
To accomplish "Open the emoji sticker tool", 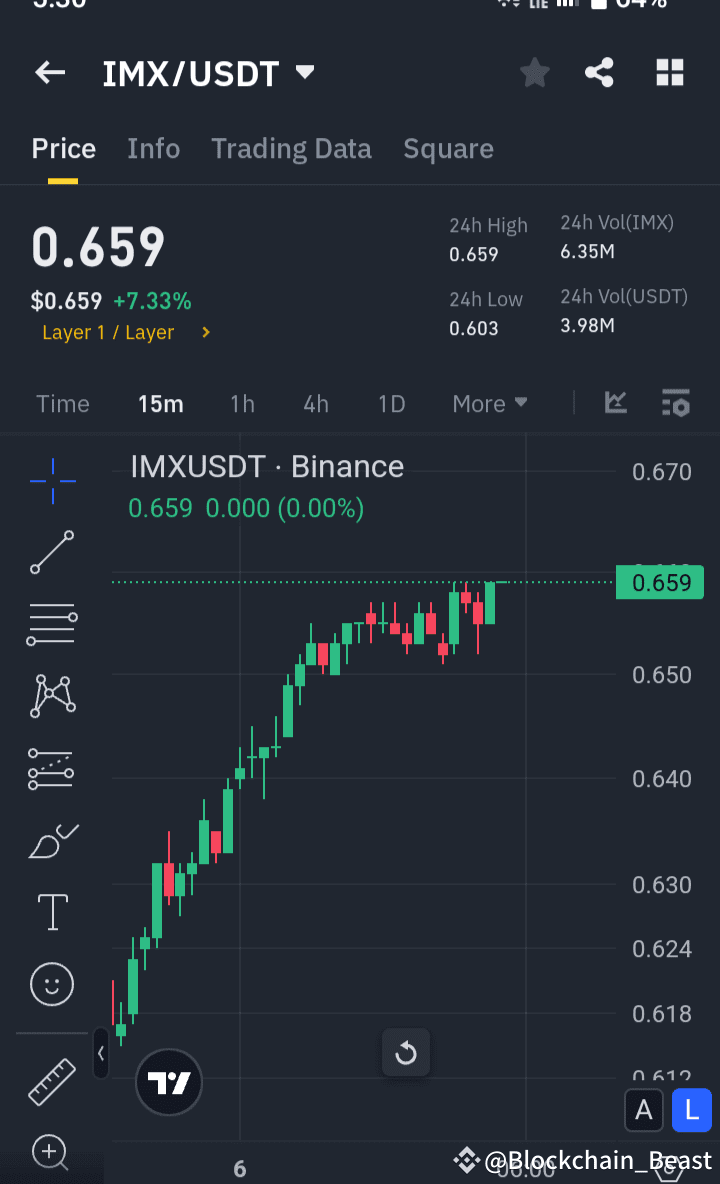I will pyautogui.click(x=51, y=984).
